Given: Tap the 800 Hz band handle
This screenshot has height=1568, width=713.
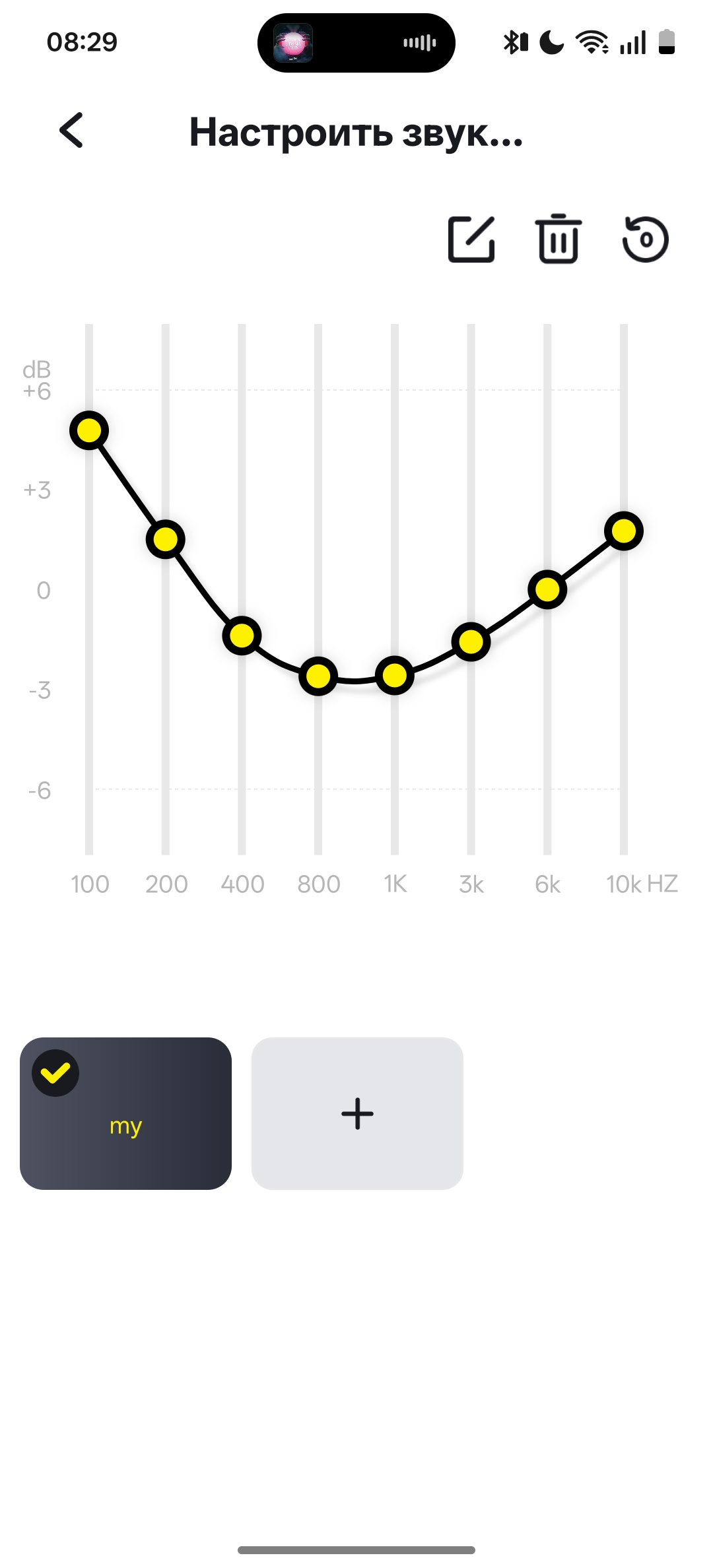Looking at the screenshot, I should click(x=318, y=676).
